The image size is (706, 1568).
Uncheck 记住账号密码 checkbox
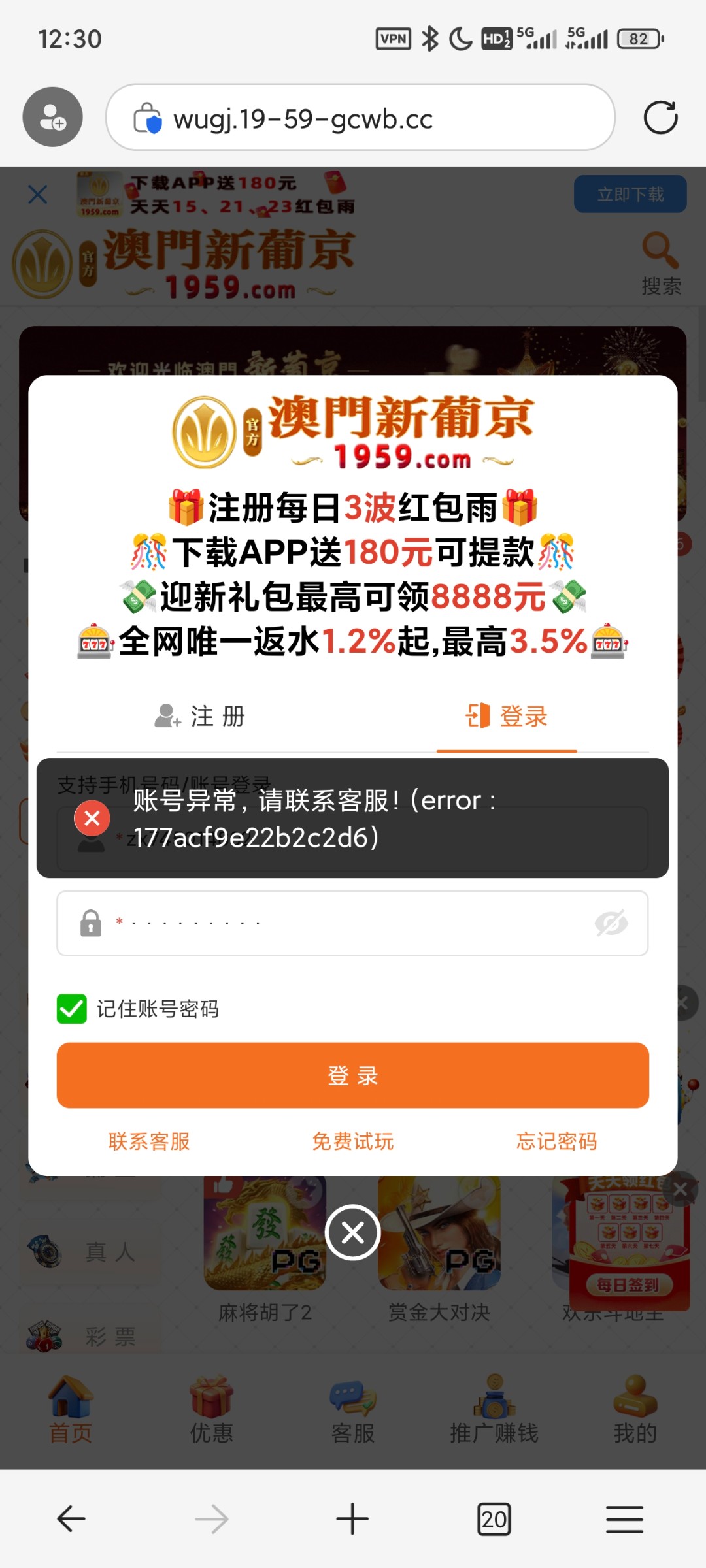click(72, 1009)
